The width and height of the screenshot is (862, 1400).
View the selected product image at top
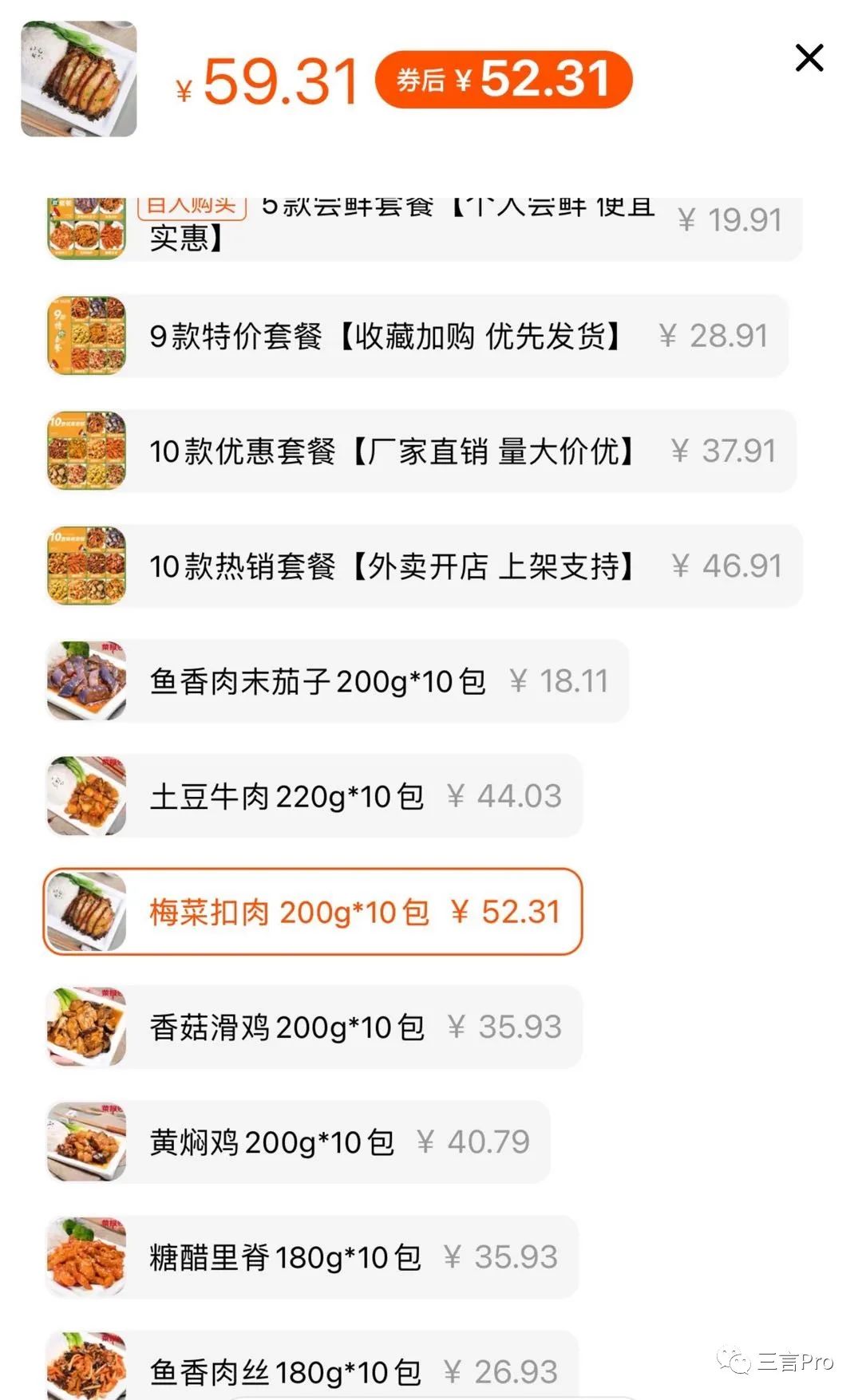pos(79,79)
